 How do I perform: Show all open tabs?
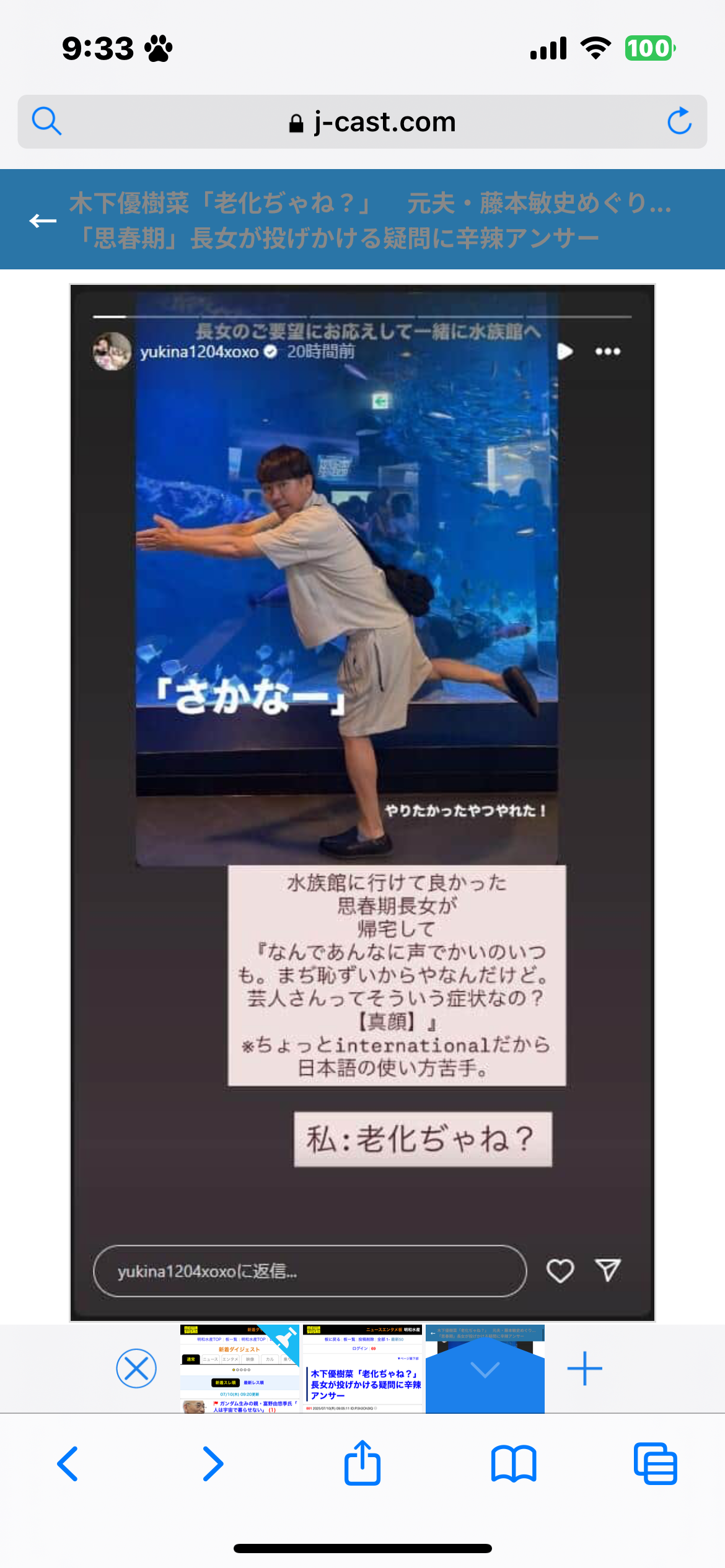point(656,1464)
